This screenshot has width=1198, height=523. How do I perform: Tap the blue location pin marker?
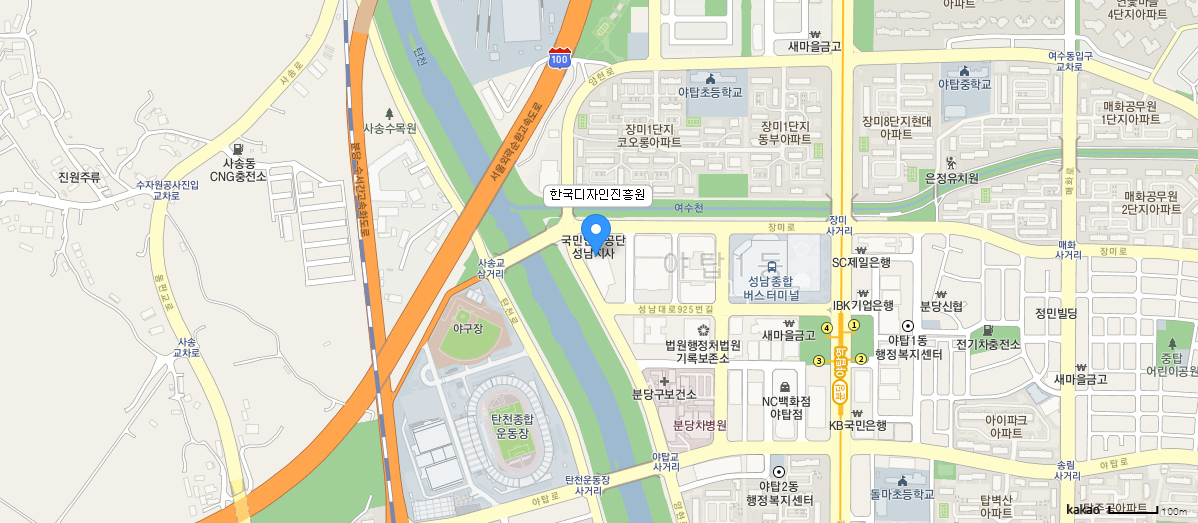tap(596, 233)
